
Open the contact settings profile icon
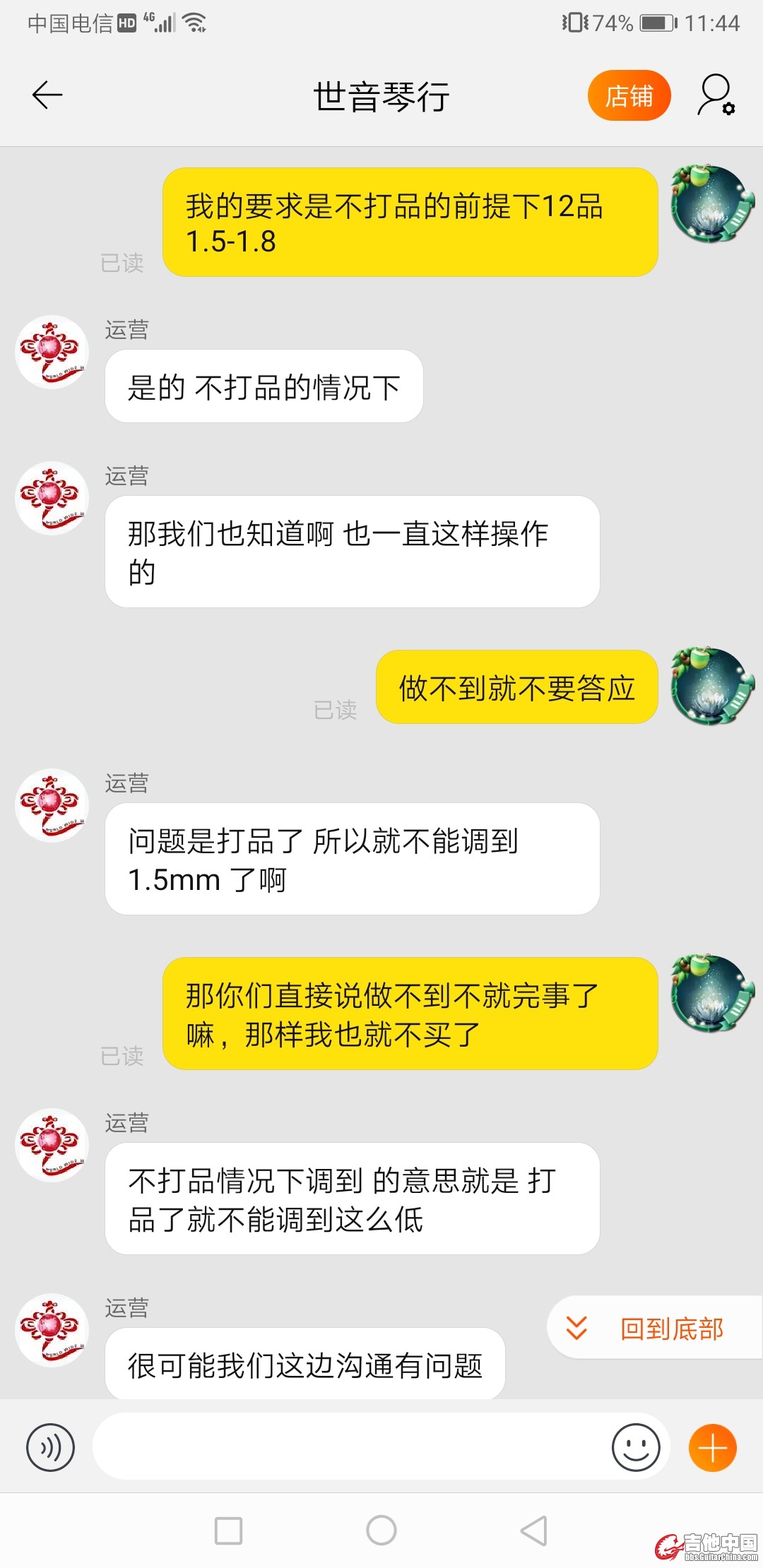(x=716, y=95)
